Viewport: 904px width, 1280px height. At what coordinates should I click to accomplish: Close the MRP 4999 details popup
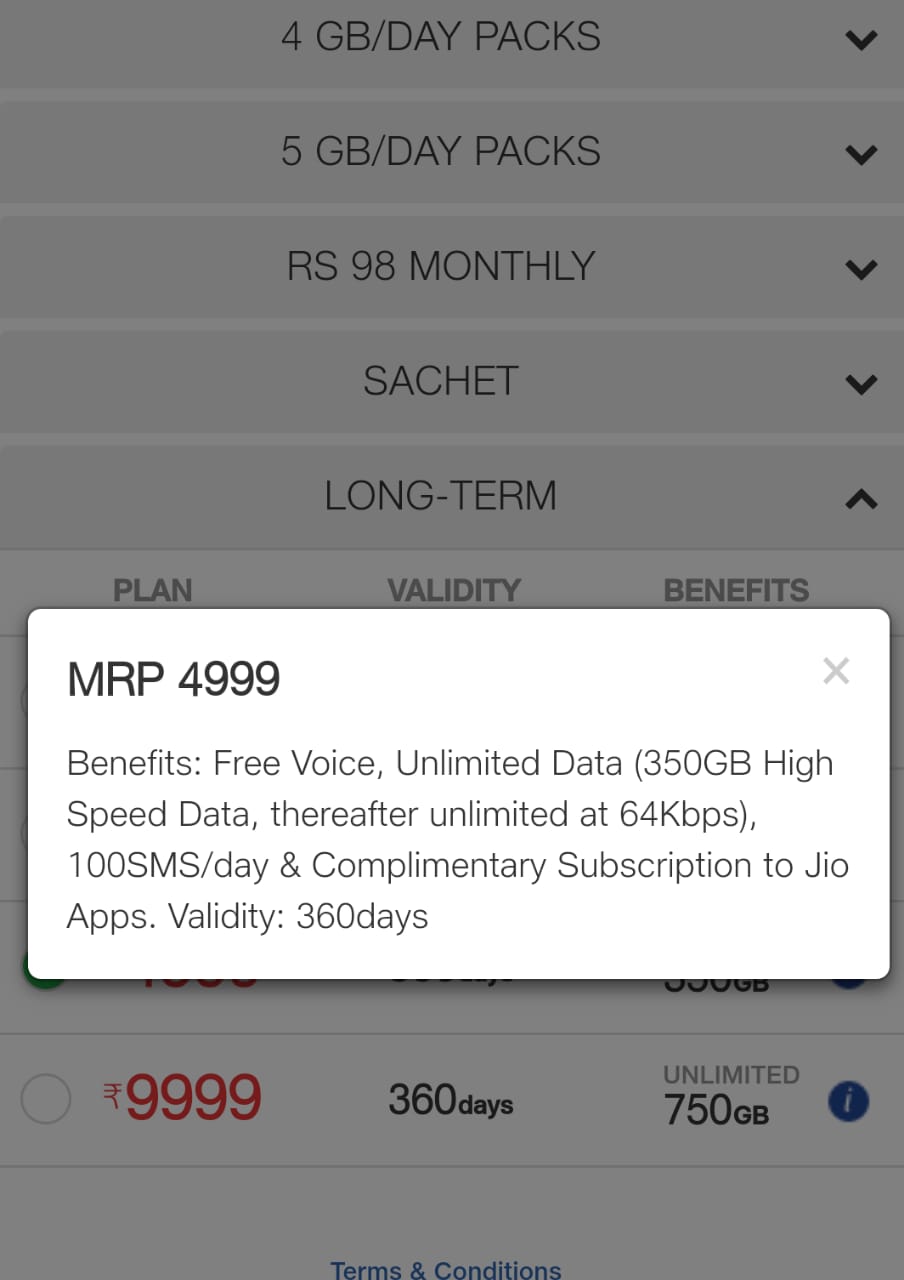[835, 671]
